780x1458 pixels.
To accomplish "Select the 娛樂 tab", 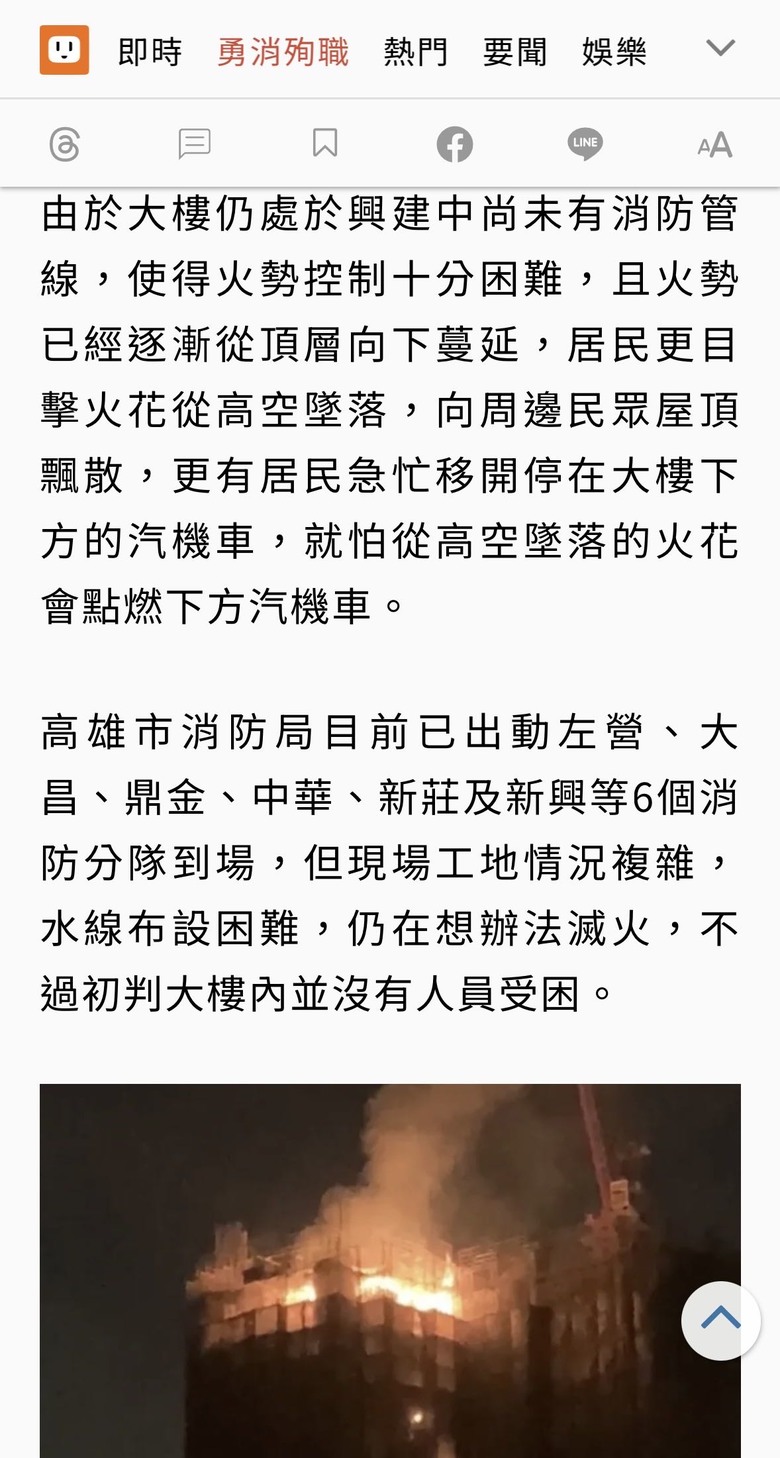I will (614, 51).
